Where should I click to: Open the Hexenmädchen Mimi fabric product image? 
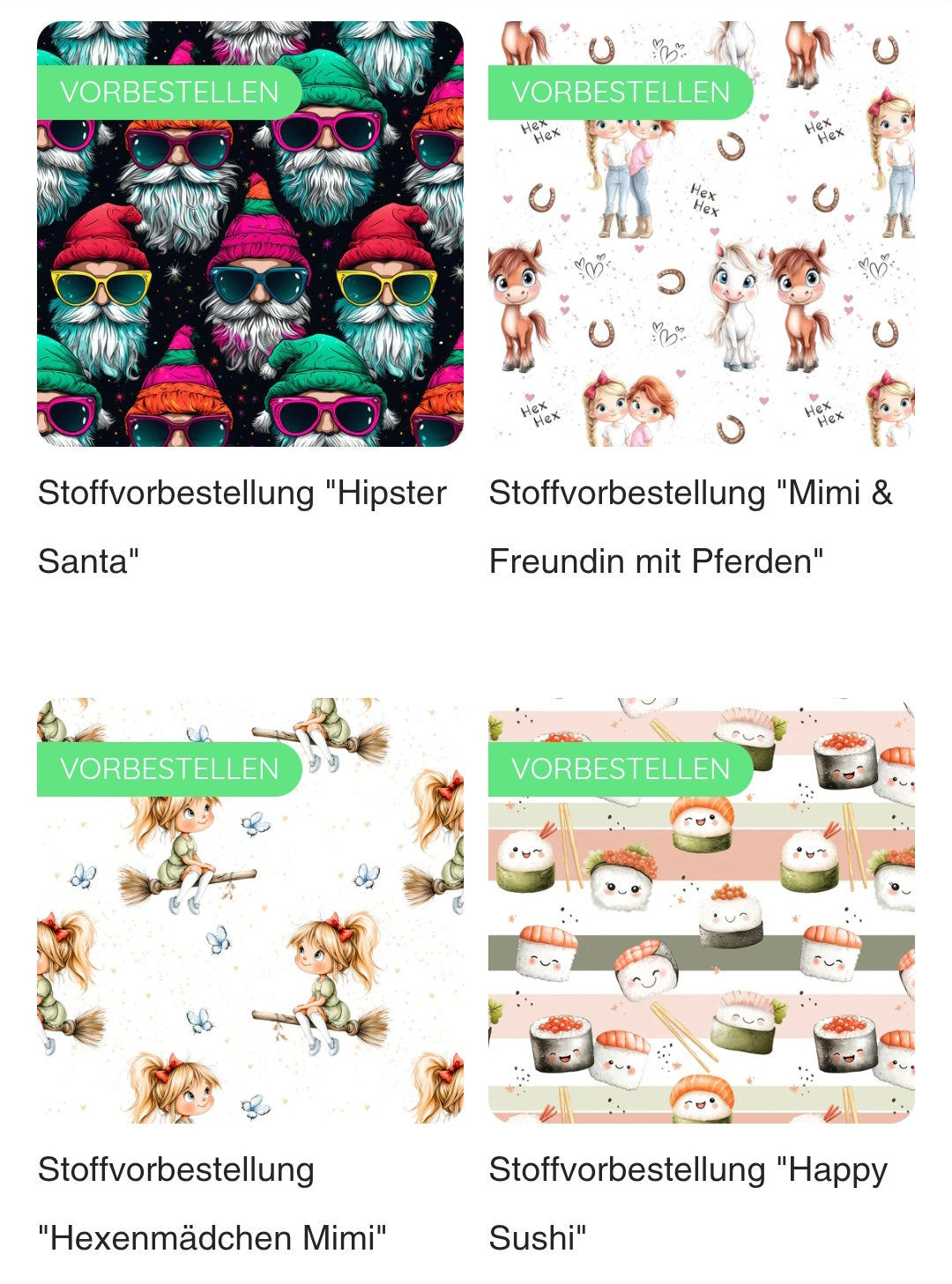pyautogui.click(x=249, y=934)
